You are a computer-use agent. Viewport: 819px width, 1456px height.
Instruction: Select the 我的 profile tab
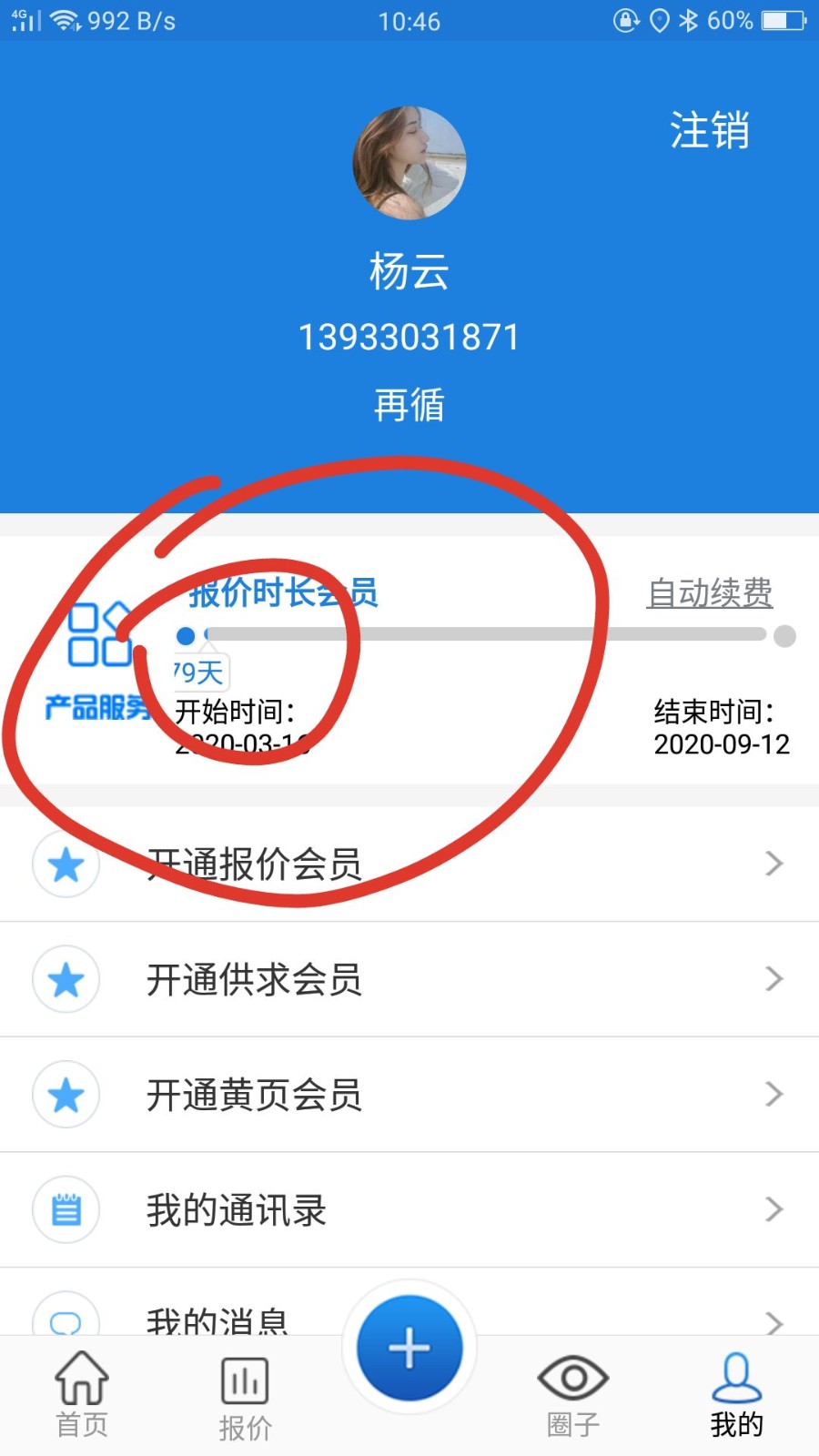click(x=736, y=1394)
